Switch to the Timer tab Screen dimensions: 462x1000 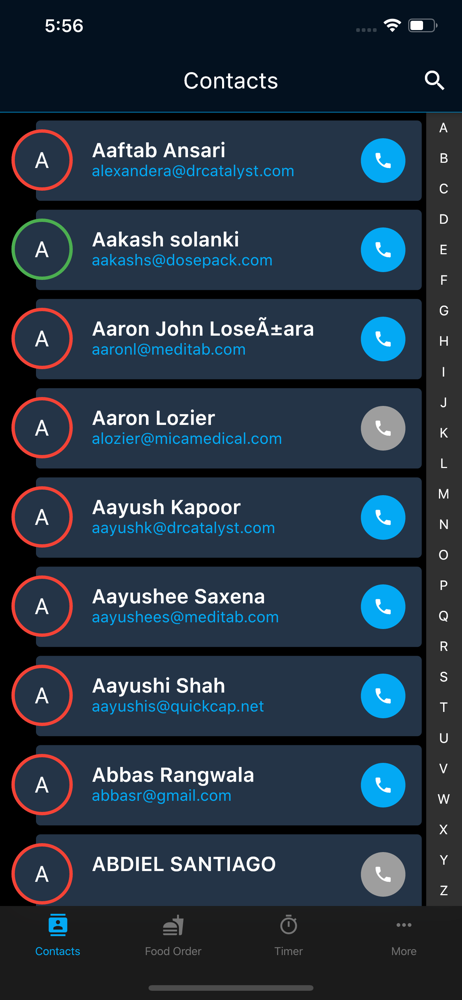click(288, 935)
